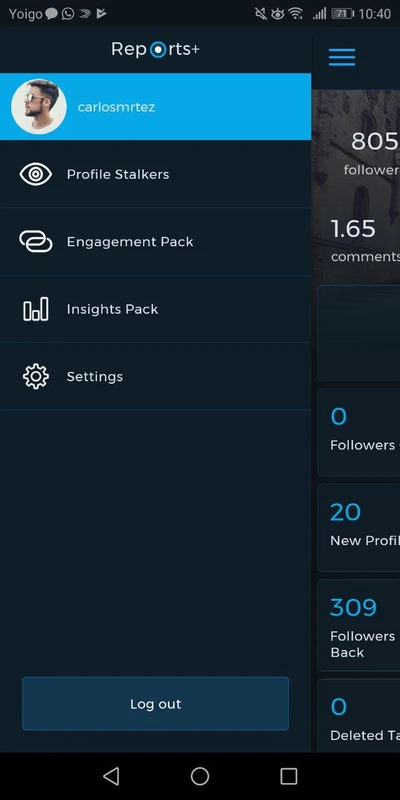The height and width of the screenshot is (800, 400).
Task: Tap the Log out button
Action: pos(155,704)
